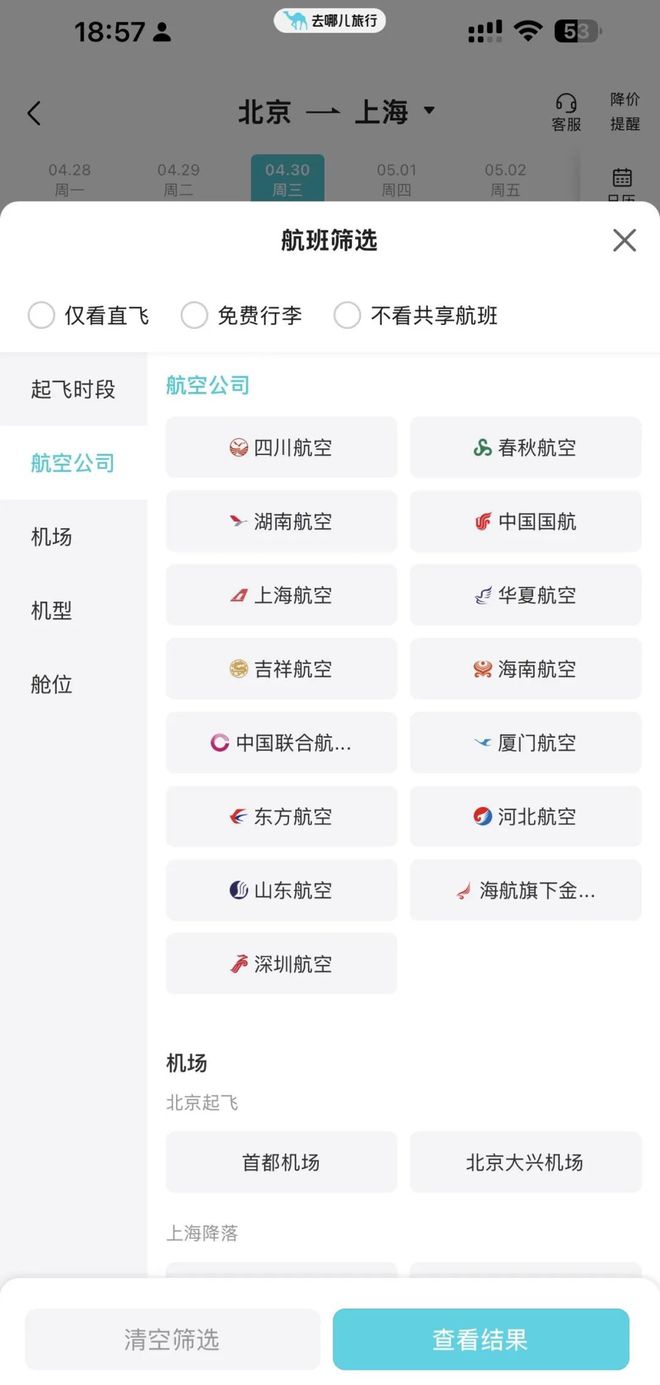Choose 中国国航 as airline
This screenshot has height=1385, width=660.
tap(525, 521)
